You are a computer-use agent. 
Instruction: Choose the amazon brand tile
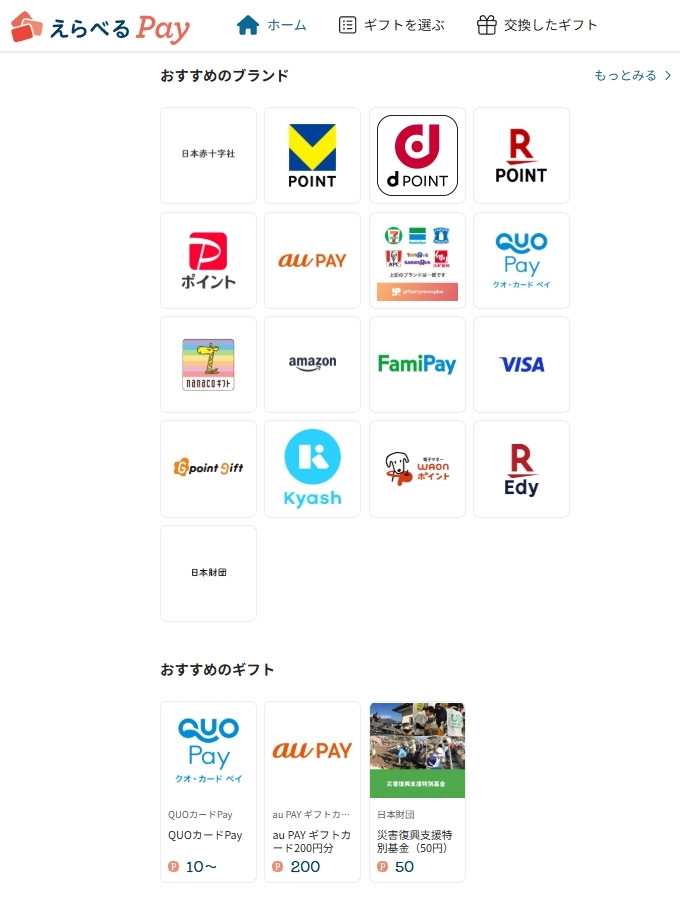312,364
